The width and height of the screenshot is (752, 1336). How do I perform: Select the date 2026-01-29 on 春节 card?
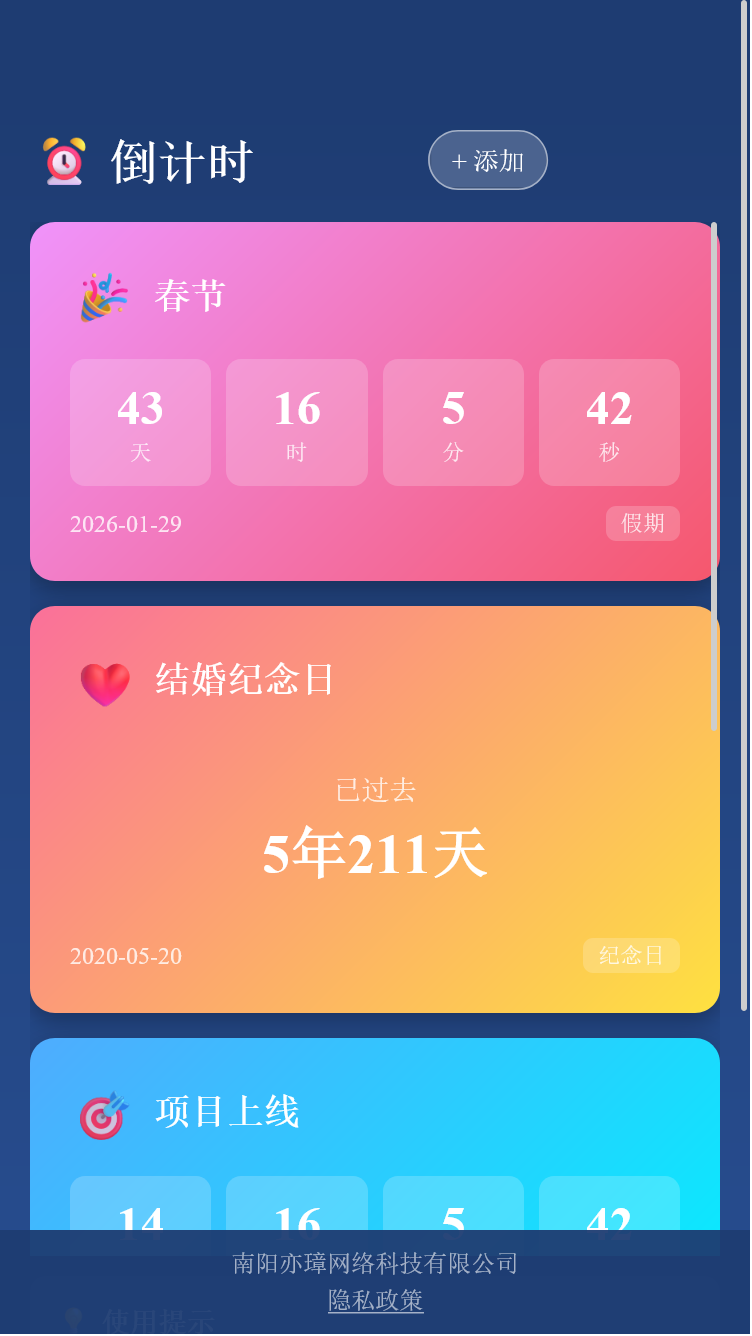pyautogui.click(x=125, y=523)
